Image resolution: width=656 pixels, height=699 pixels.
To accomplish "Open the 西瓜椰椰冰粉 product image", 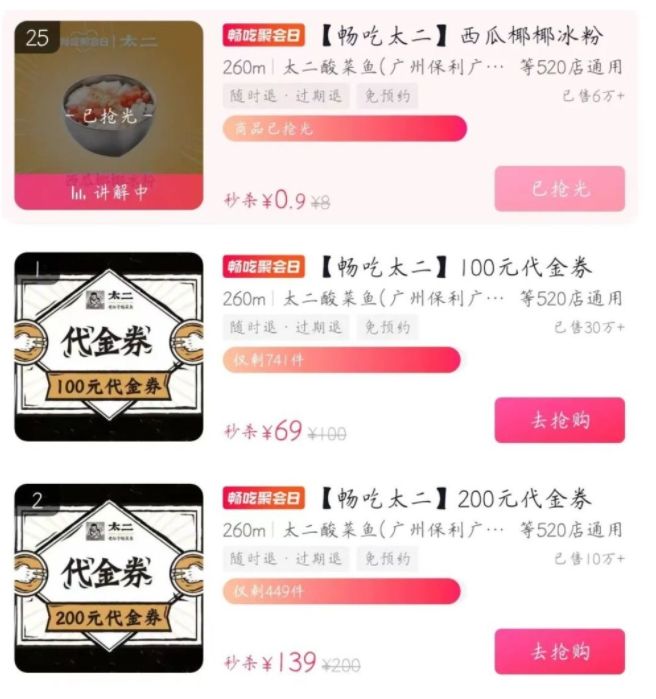I will (x=108, y=114).
